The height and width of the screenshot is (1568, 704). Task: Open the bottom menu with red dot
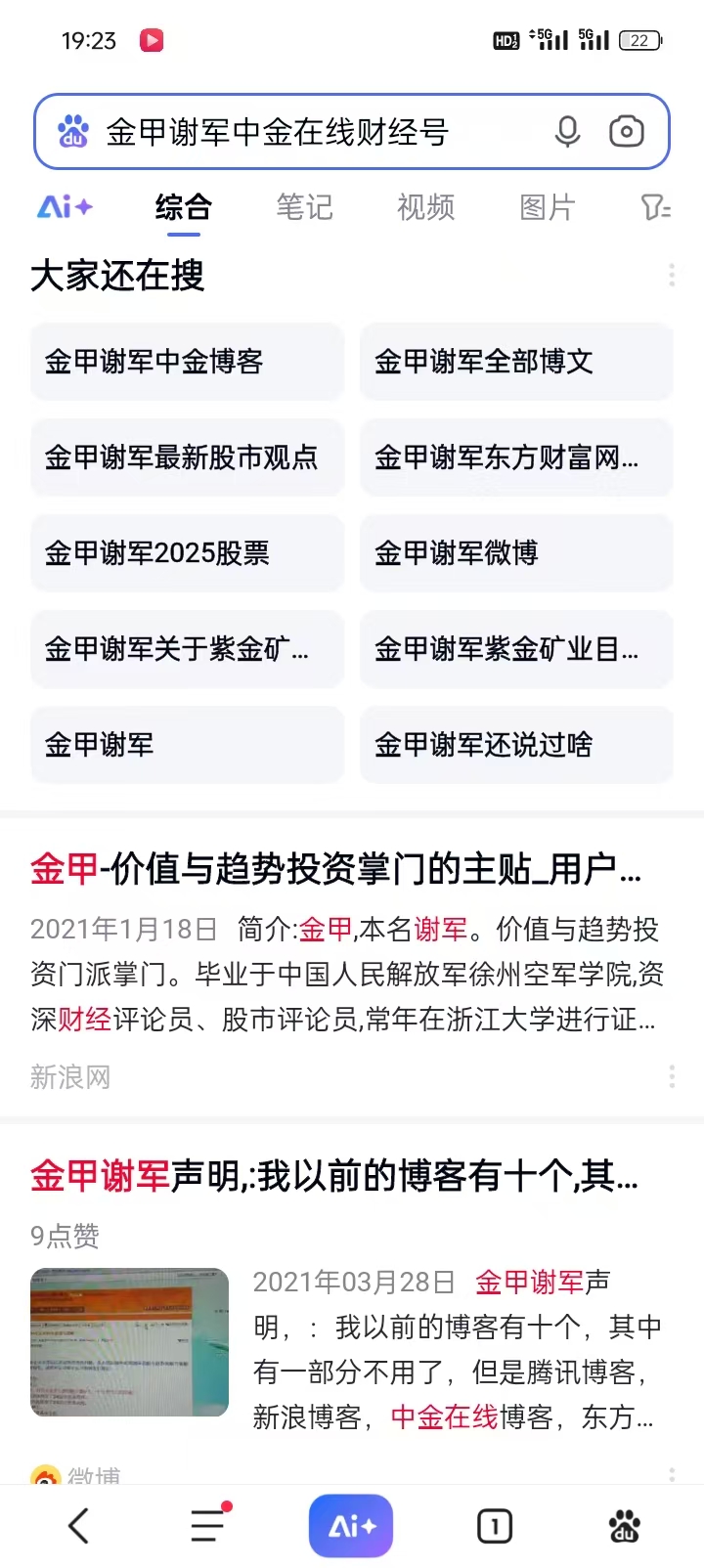click(207, 1526)
